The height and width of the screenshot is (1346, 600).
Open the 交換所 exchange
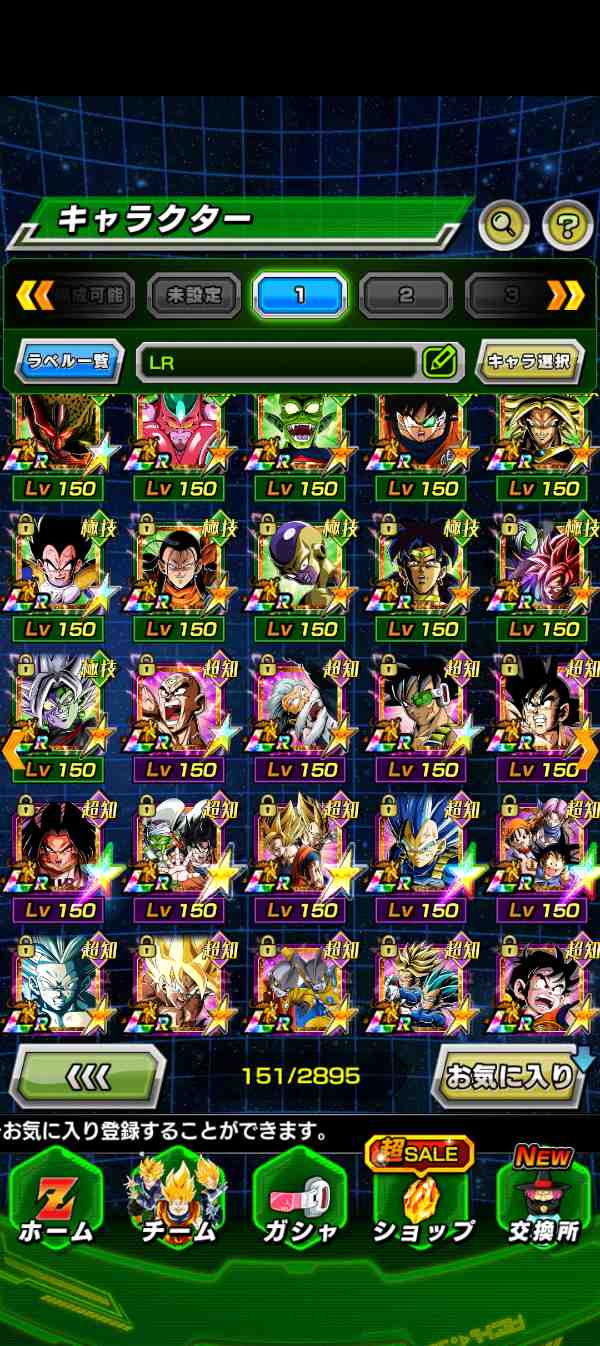(544, 1200)
